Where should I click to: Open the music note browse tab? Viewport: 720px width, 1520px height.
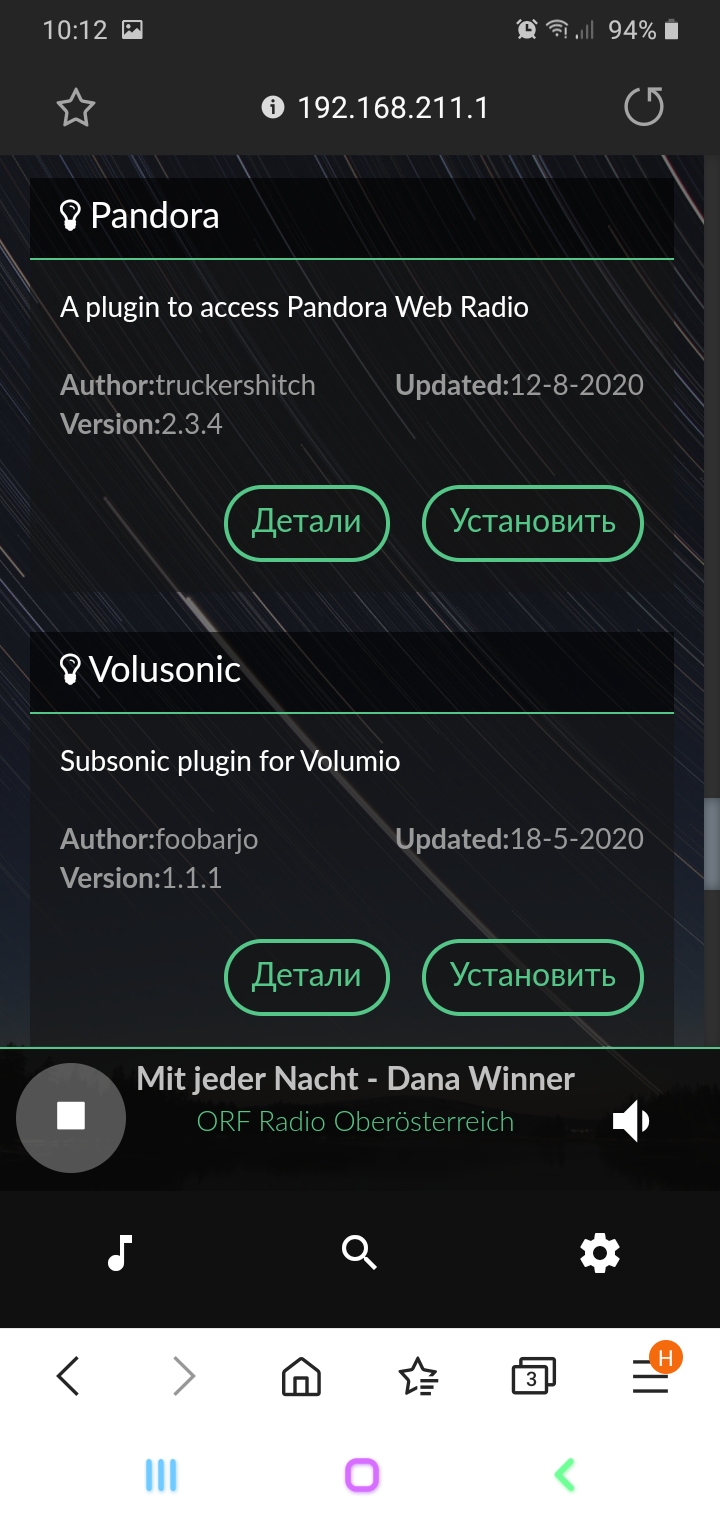[120, 1252]
